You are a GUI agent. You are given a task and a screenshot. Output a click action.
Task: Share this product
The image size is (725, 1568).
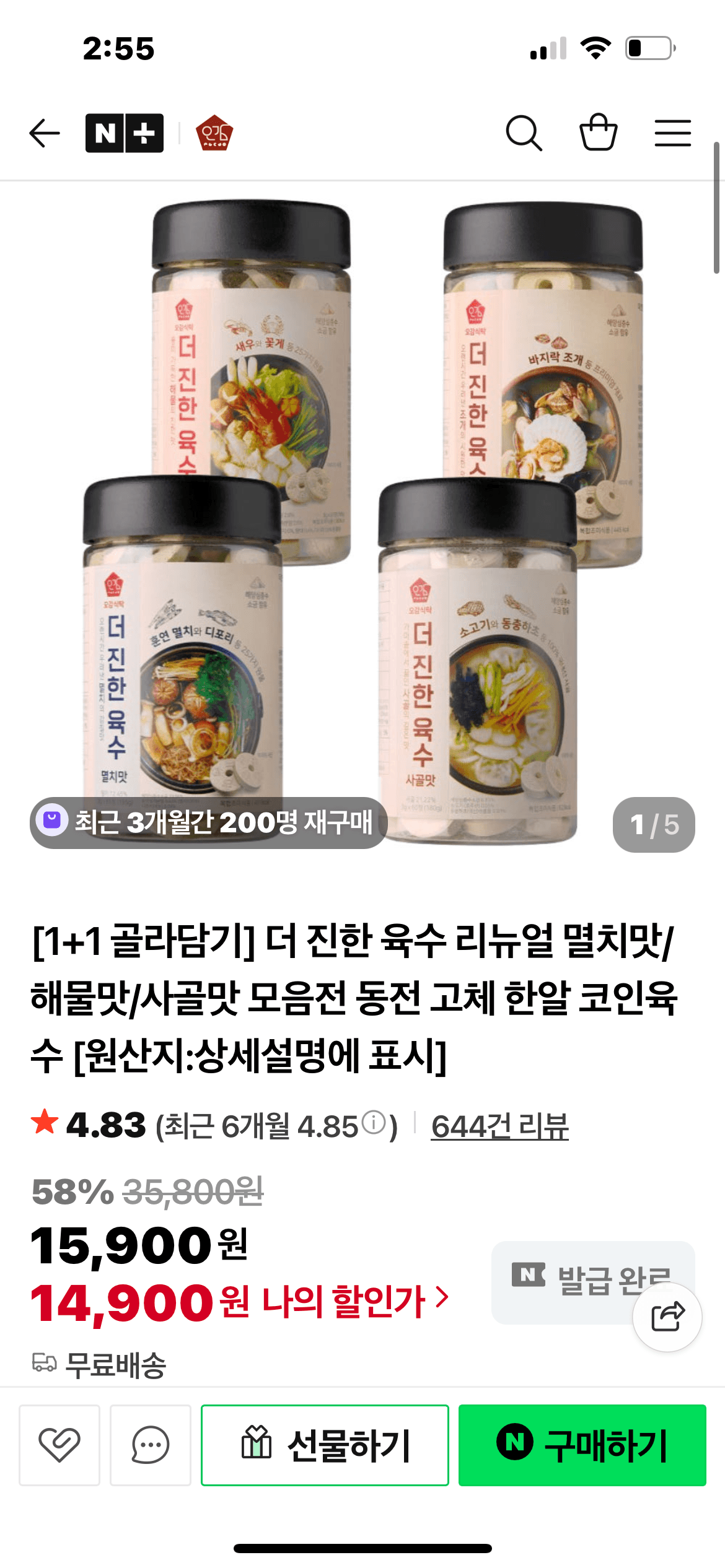667,1317
